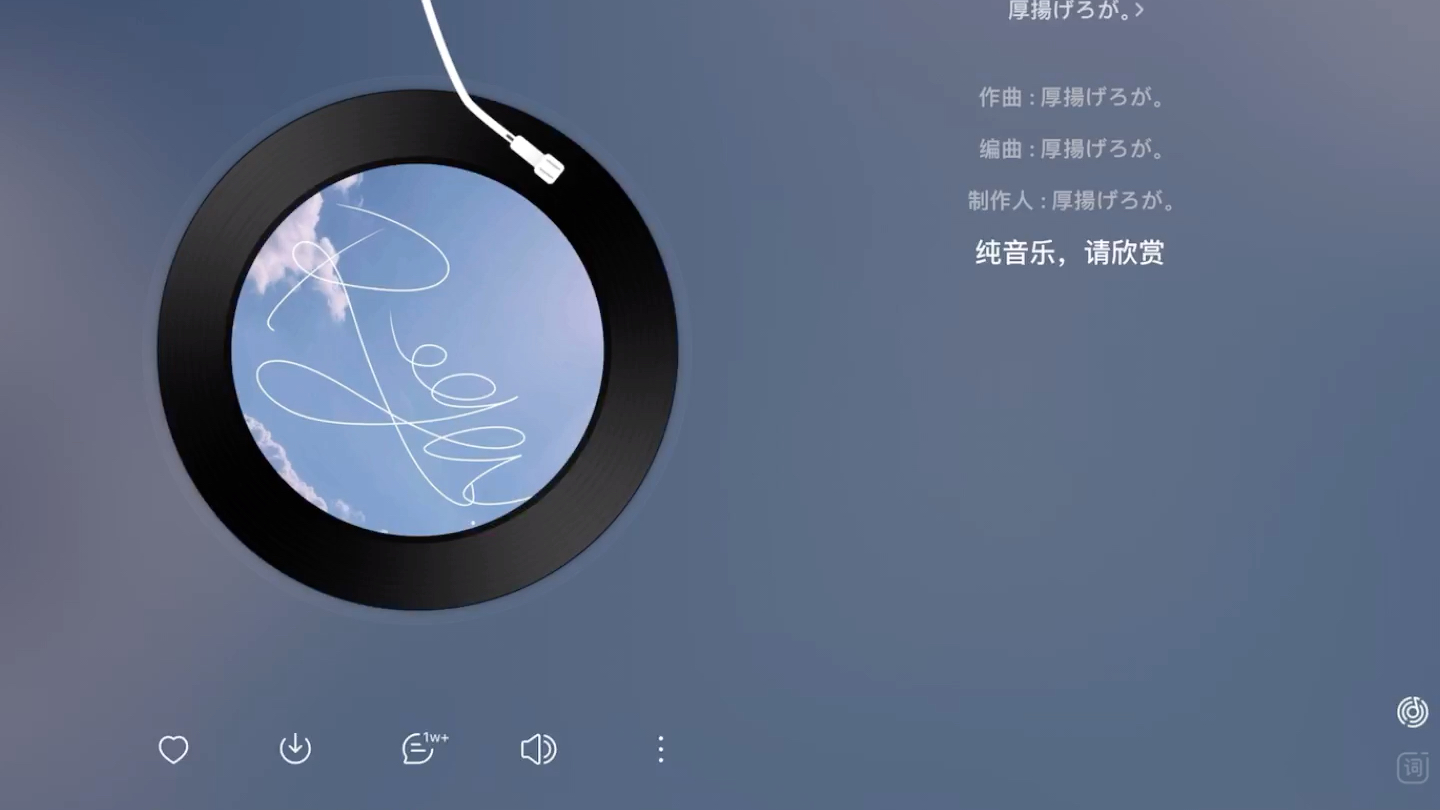Viewport: 1440px width, 810px height.
Task: Download the current track
Action: (295, 748)
